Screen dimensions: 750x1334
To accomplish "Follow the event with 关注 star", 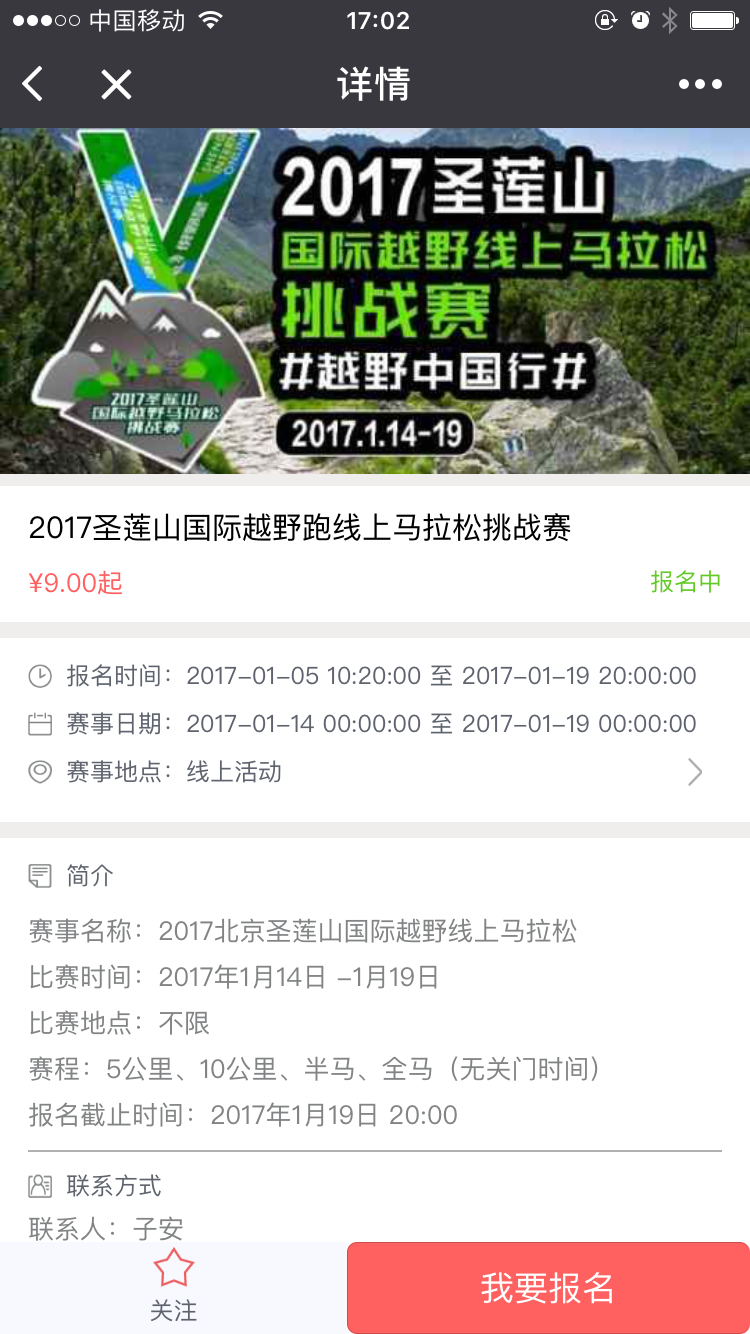I will pyautogui.click(x=173, y=1285).
